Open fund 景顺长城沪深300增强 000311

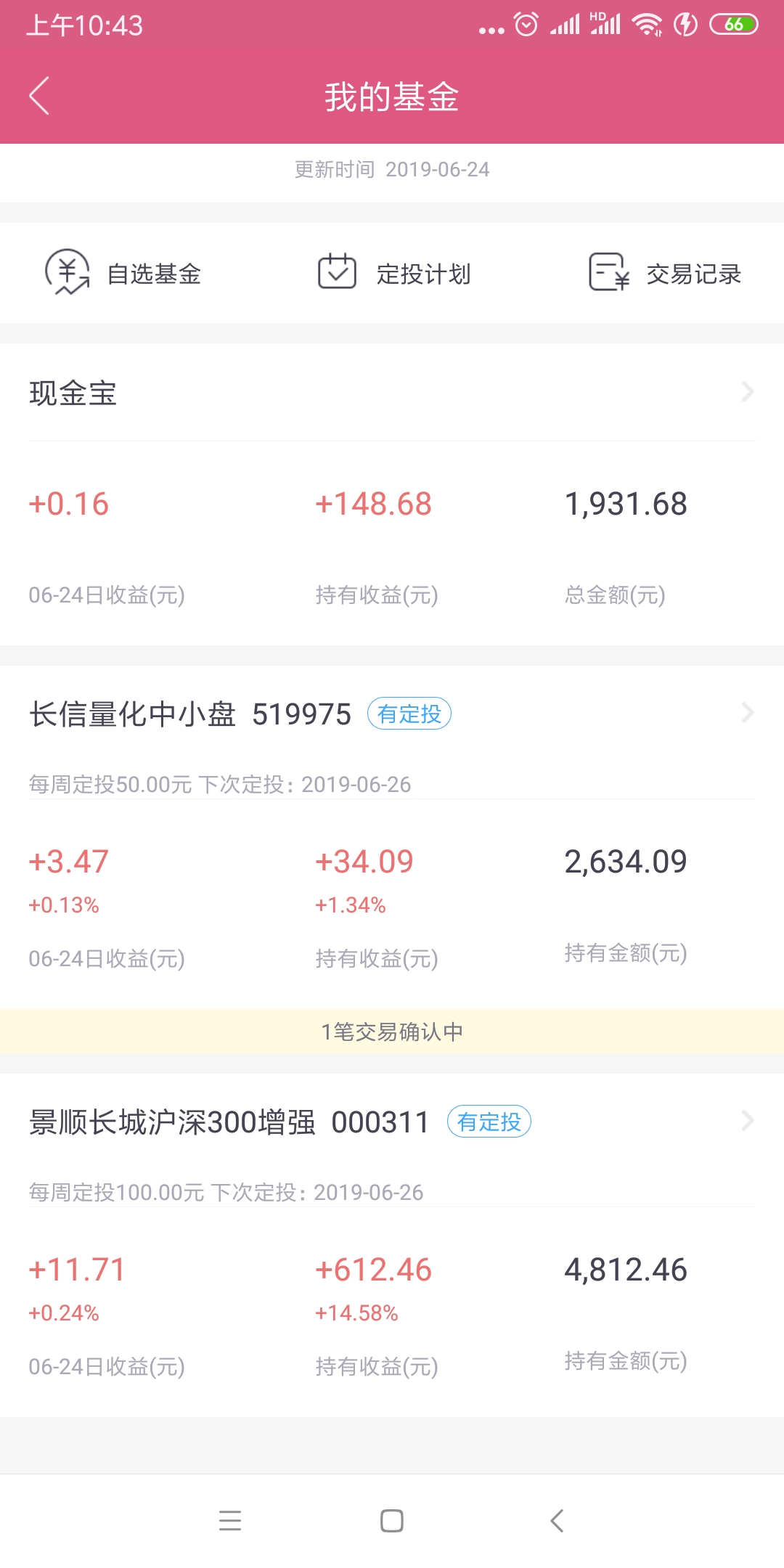coord(392,1122)
